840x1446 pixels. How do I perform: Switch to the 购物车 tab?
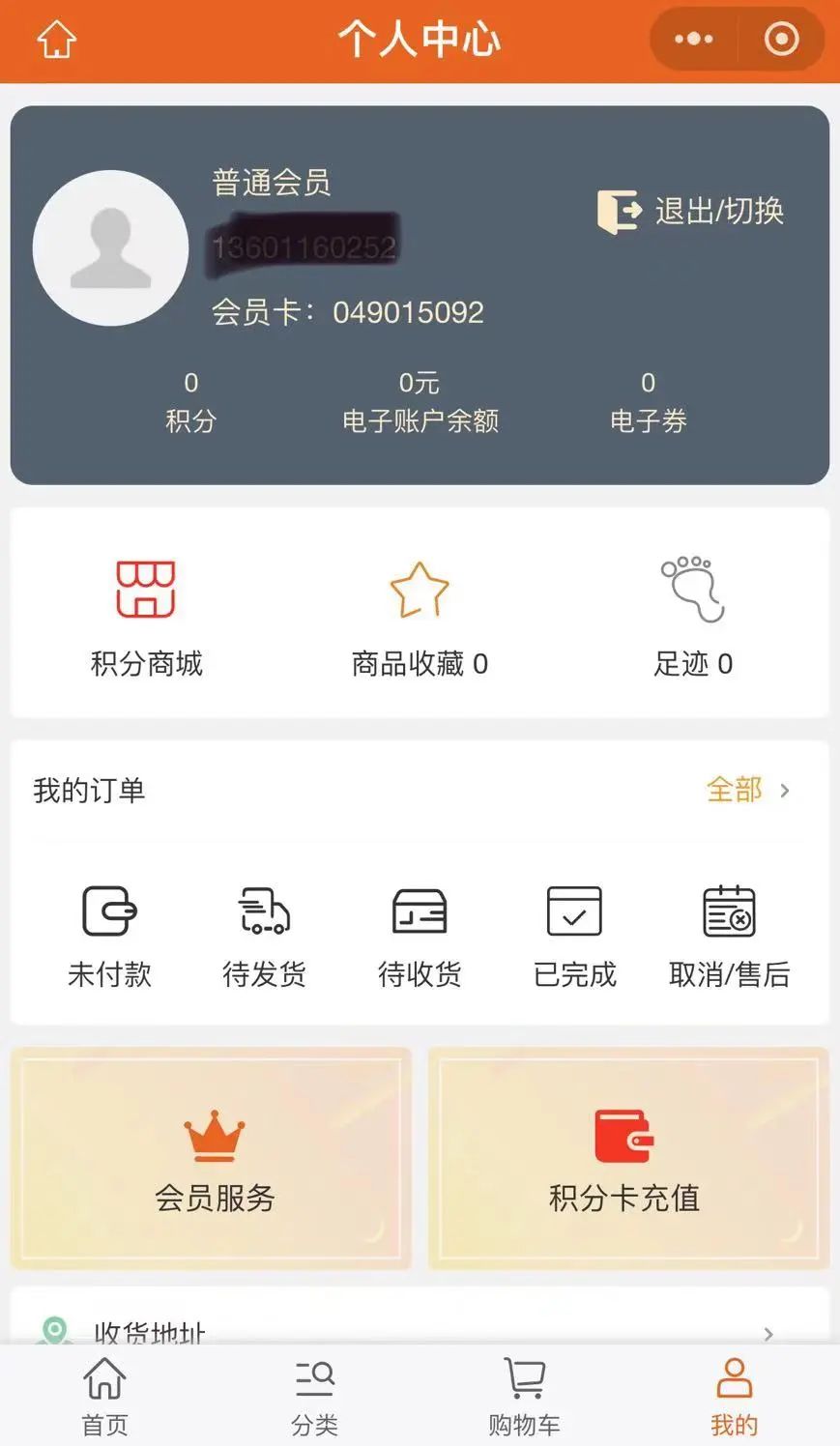(524, 1397)
